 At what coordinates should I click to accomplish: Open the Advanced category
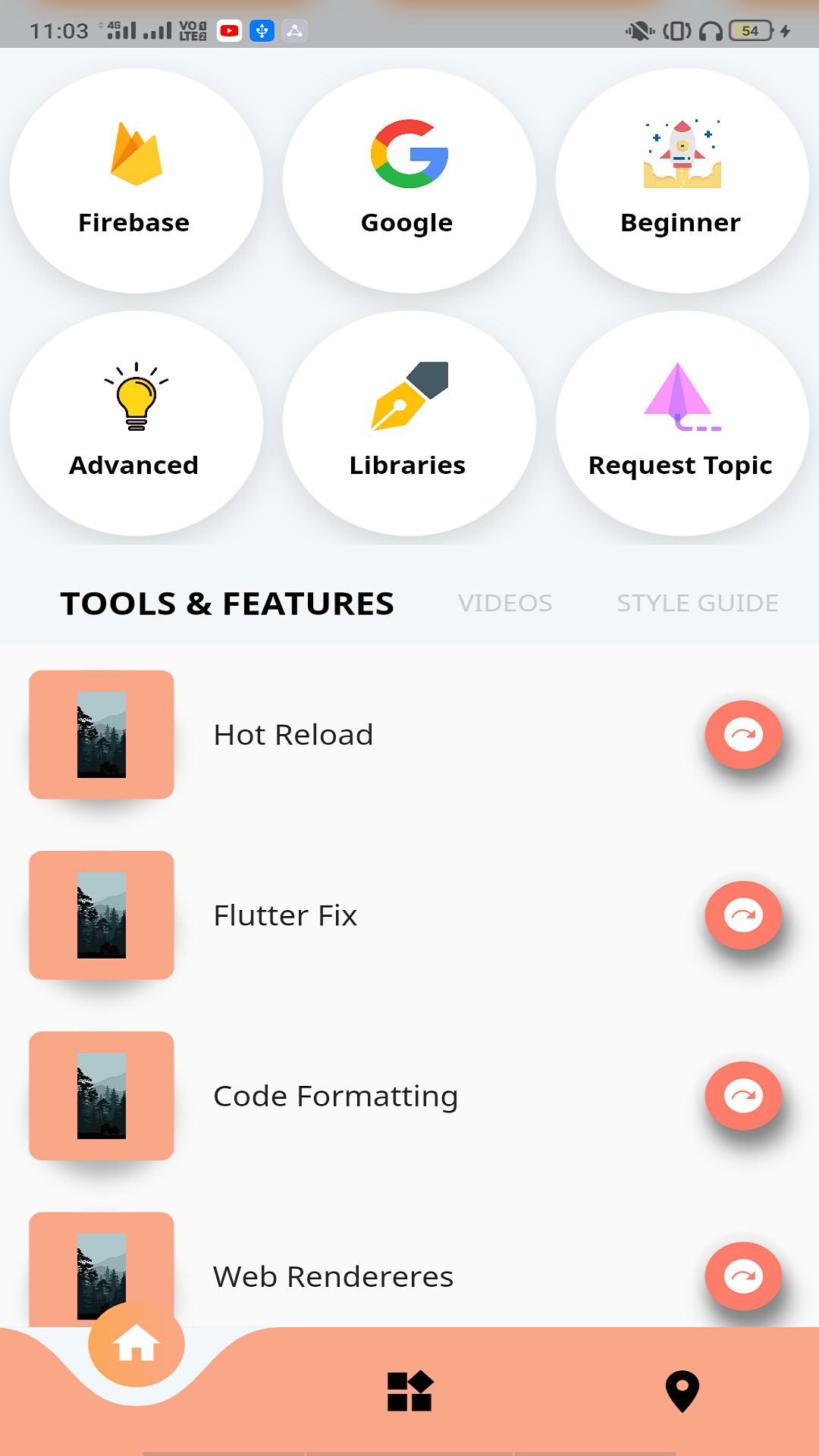click(x=136, y=423)
